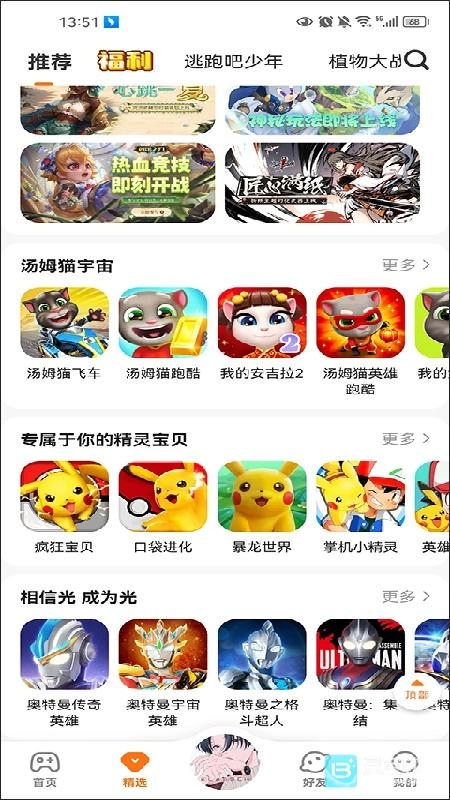The height and width of the screenshot is (800, 450).
Task: Open the 口袋进化 game
Action: (163, 508)
